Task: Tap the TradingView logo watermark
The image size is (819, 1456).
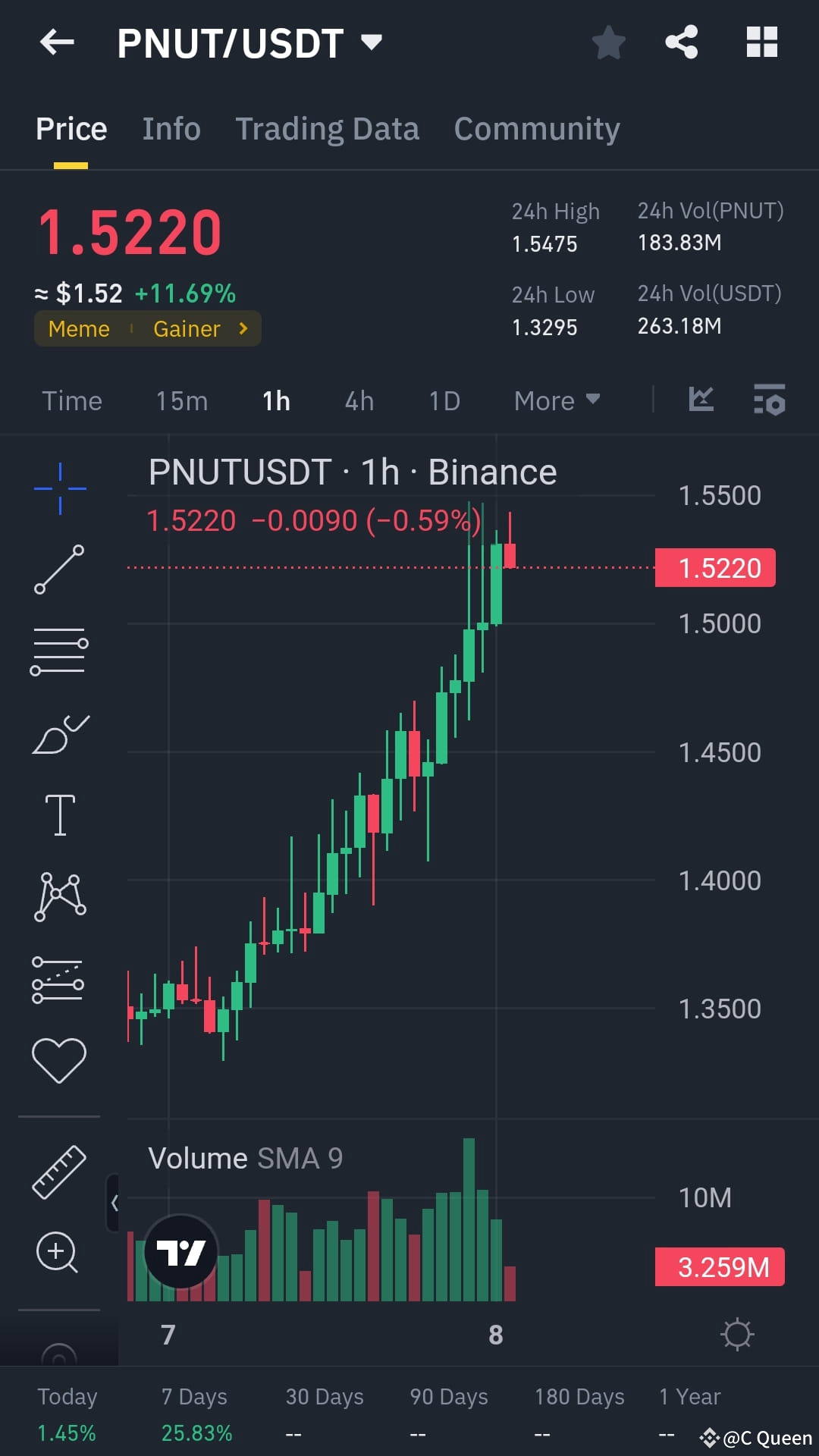Action: click(179, 1251)
